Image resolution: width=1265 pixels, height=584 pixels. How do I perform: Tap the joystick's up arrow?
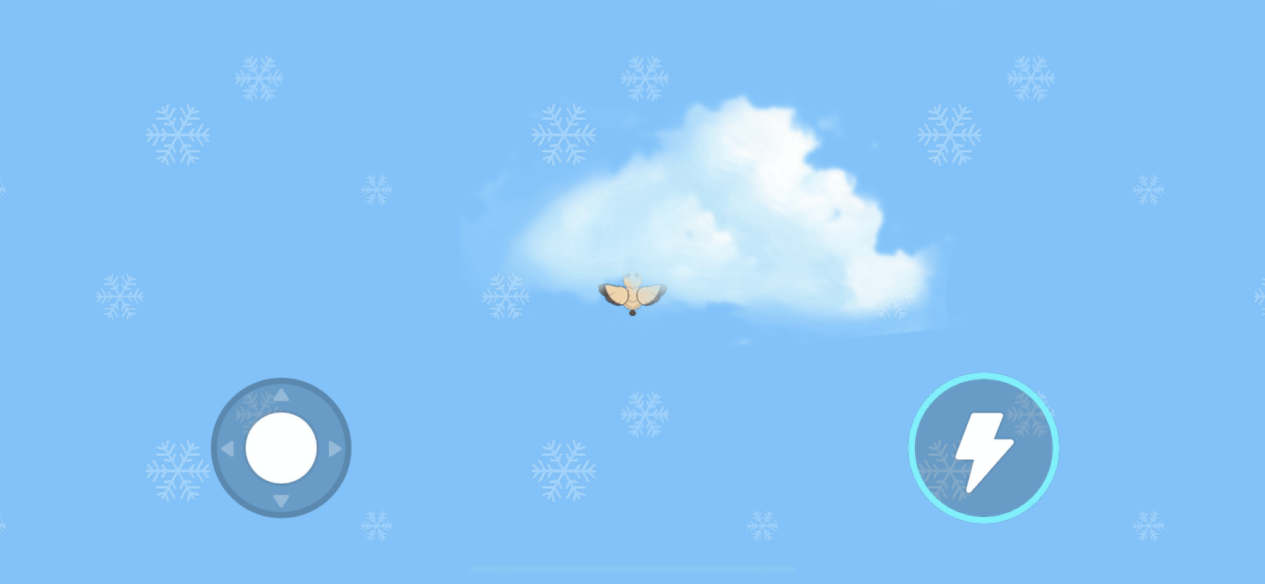point(281,395)
